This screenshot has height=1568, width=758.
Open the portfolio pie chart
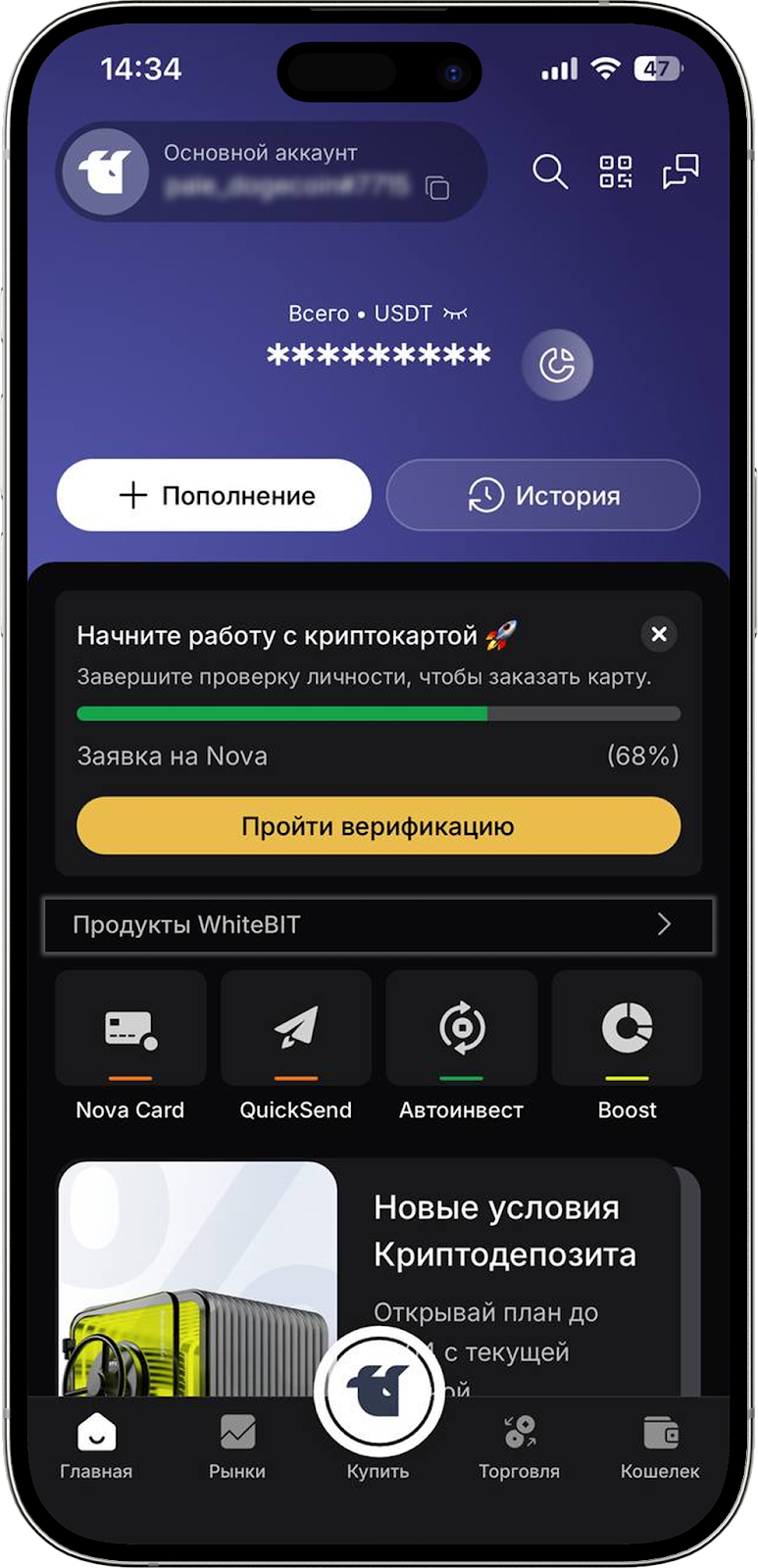557,366
